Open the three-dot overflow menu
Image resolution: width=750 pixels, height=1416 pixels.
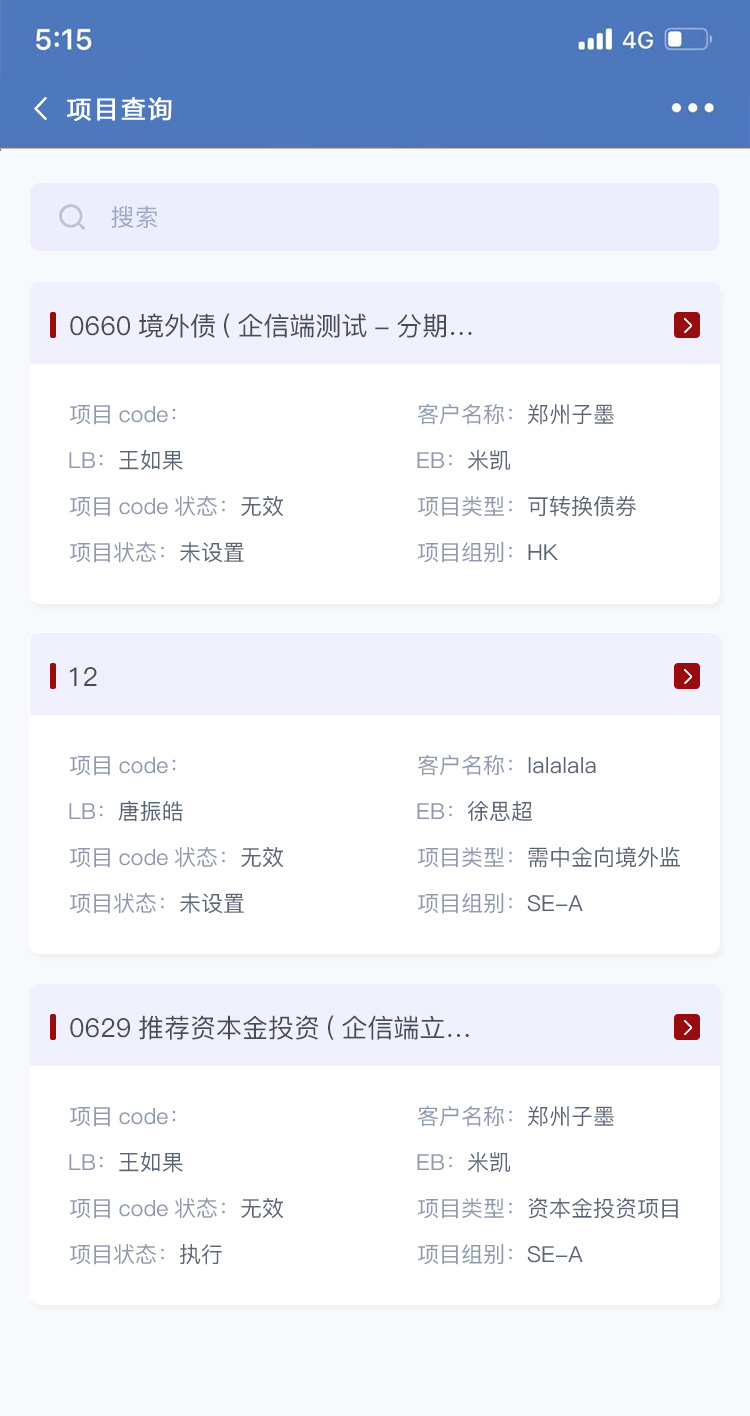pos(693,108)
